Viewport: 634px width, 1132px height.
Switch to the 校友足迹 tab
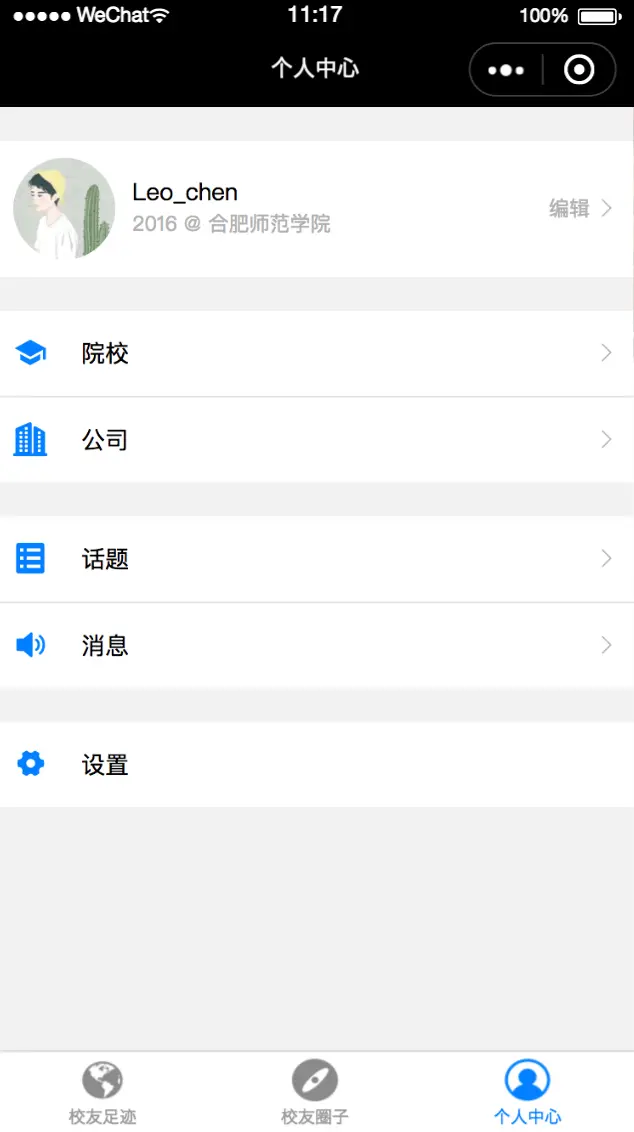(103, 1092)
